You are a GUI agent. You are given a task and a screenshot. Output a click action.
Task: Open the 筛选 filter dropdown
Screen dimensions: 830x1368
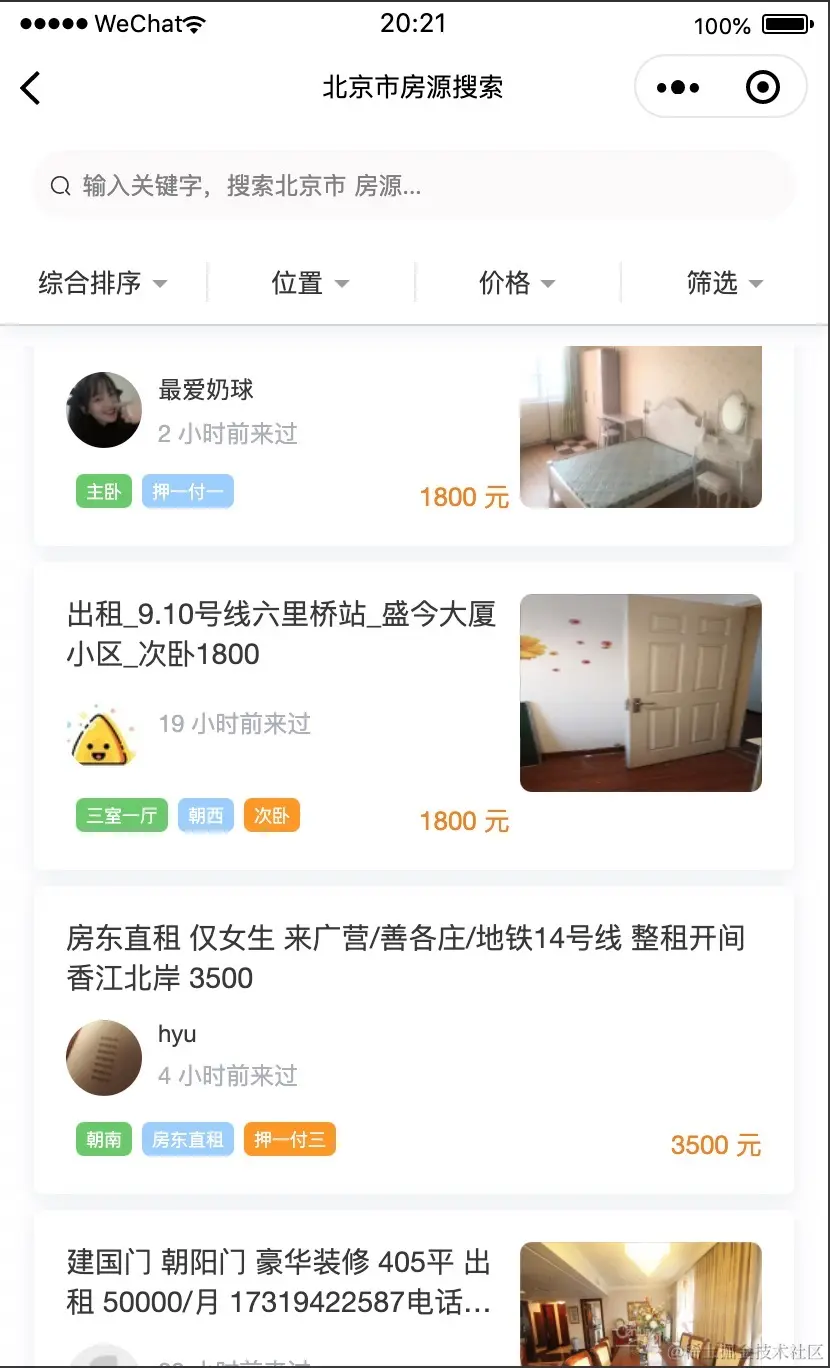[x=724, y=284]
